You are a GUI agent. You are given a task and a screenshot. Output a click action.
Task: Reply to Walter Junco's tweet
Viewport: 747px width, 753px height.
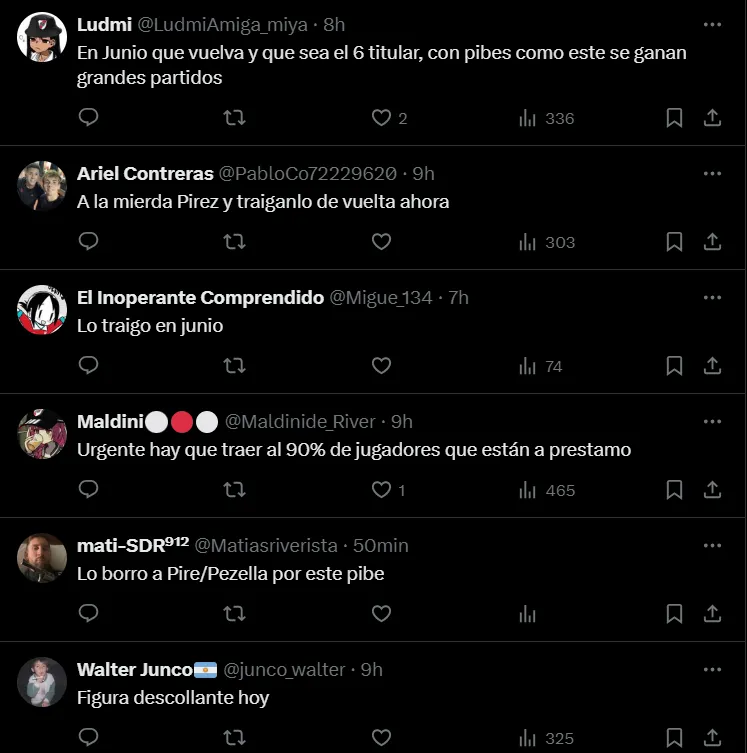pyautogui.click(x=88, y=738)
